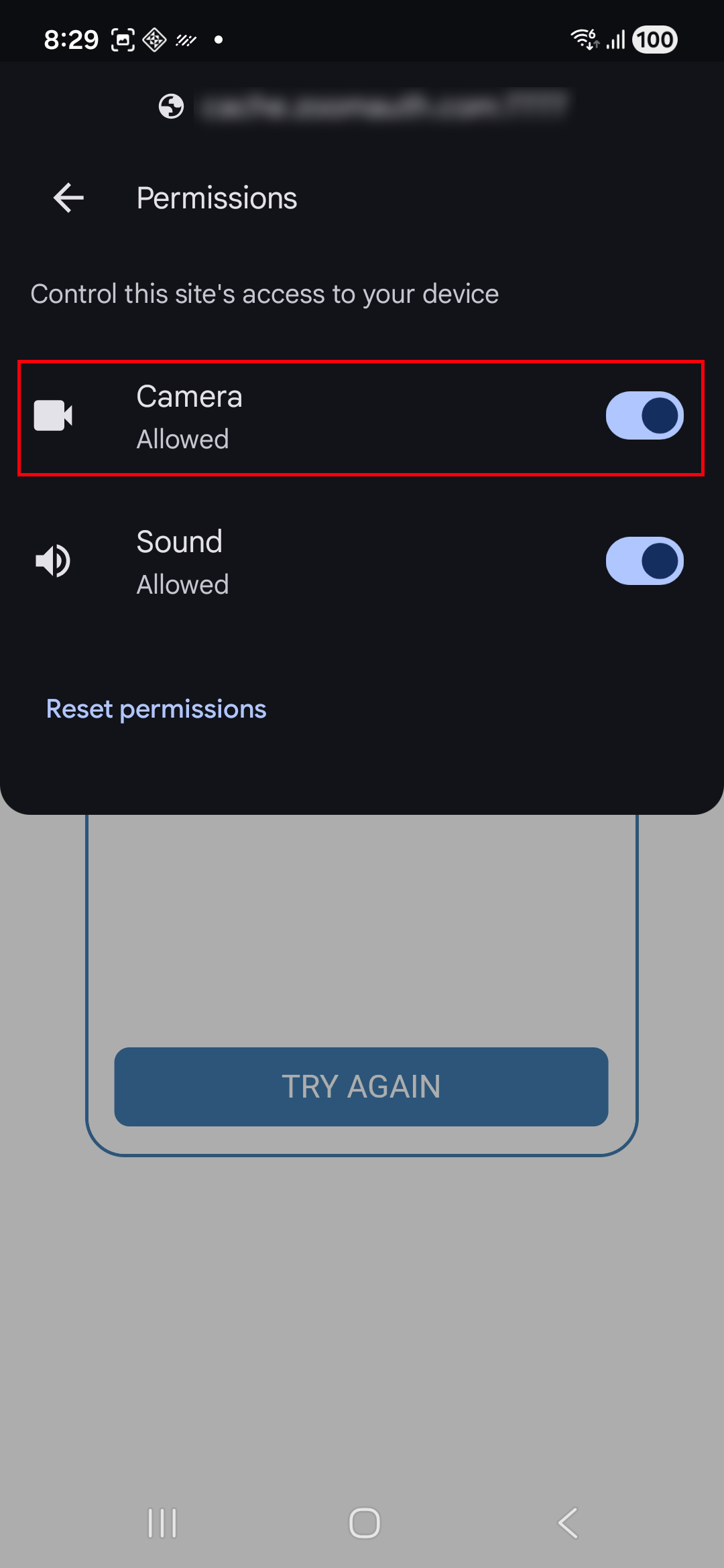Image resolution: width=724 pixels, height=1568 pixels.
Task: Tap the TRY AGAIN button
Action: [361, 1086]
